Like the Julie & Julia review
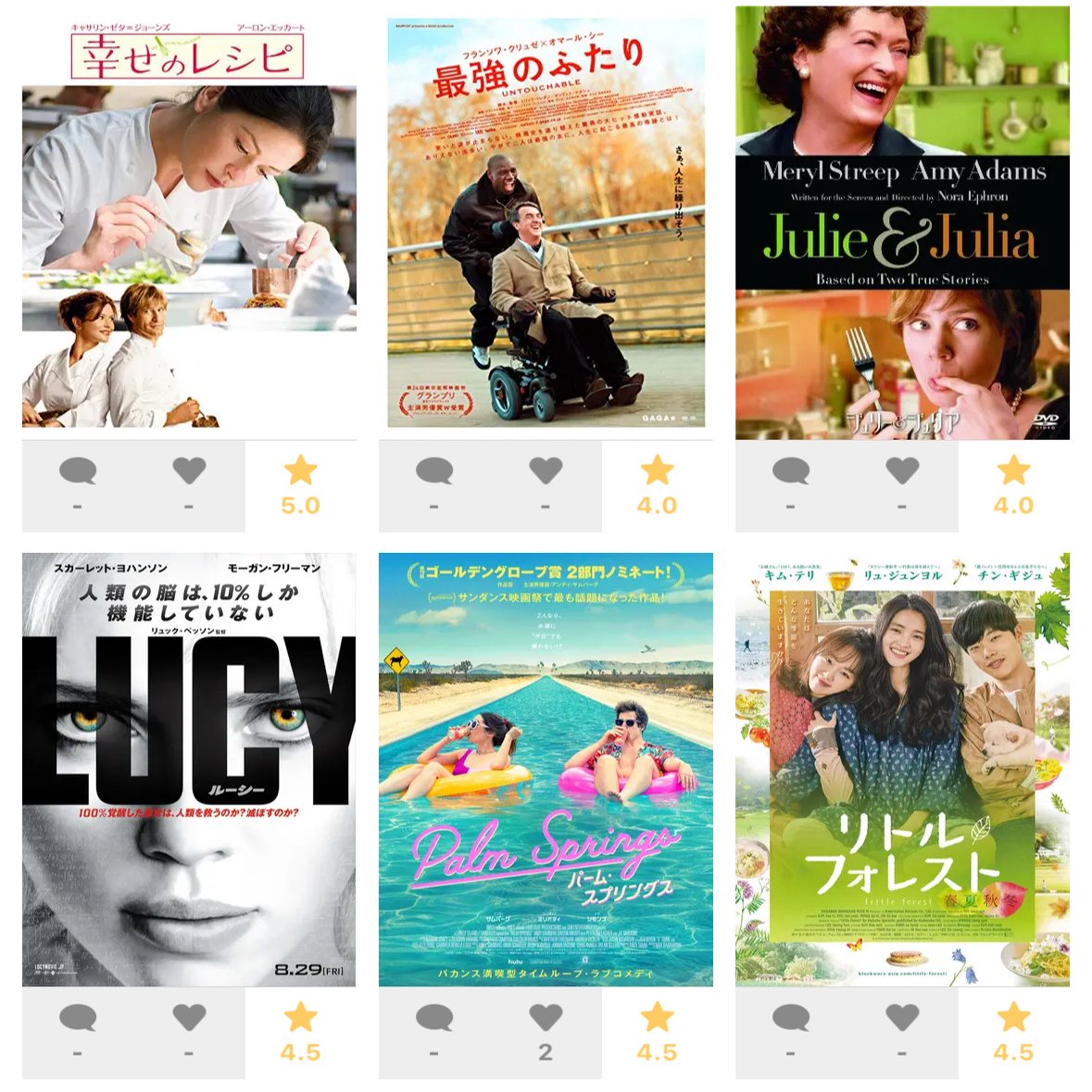The width and height of the screenshot is (1092, 1092). pyautogui.click(x=902, y=471)
